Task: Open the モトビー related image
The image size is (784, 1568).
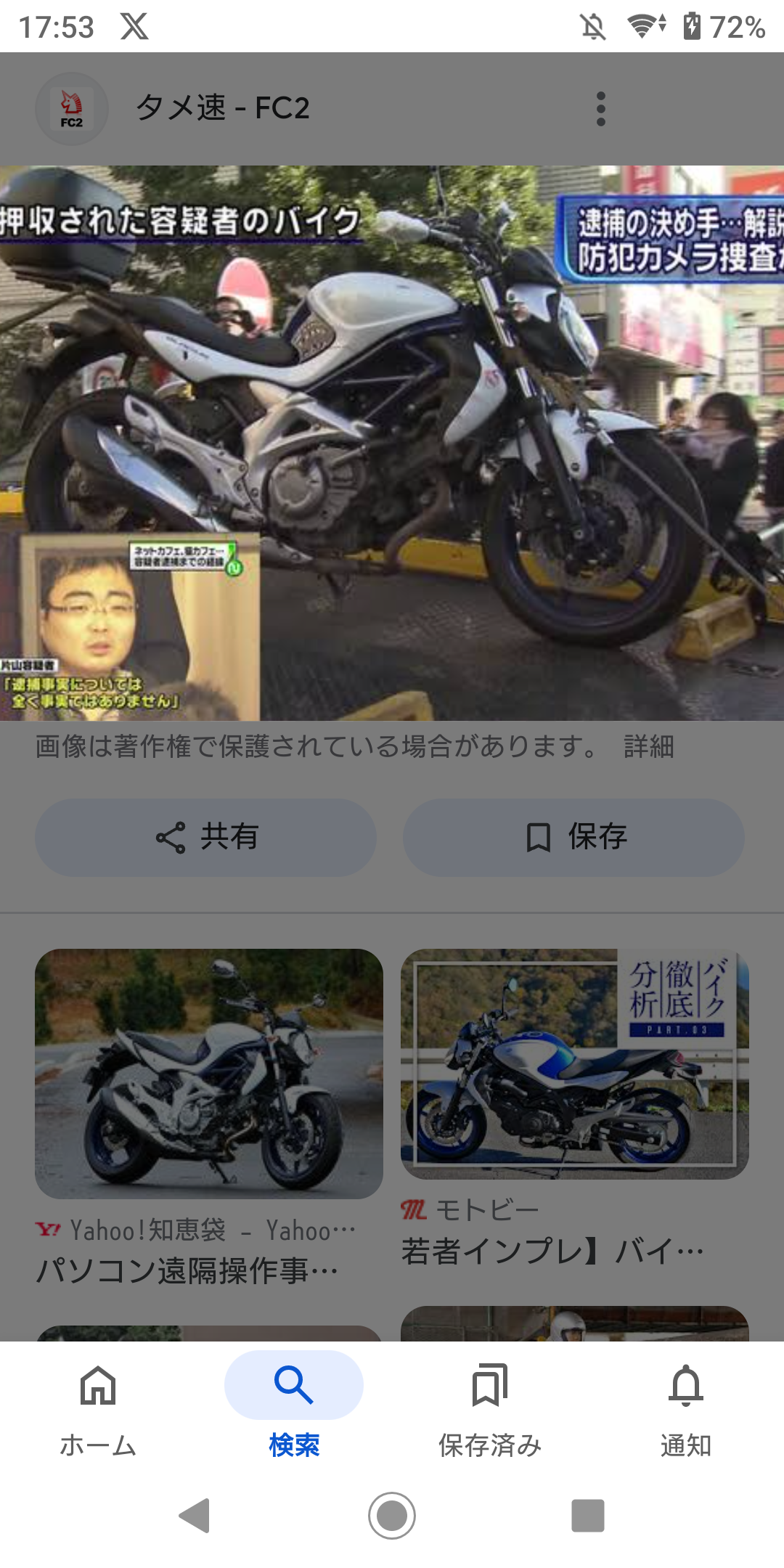Action: (x=575, y=1063)
